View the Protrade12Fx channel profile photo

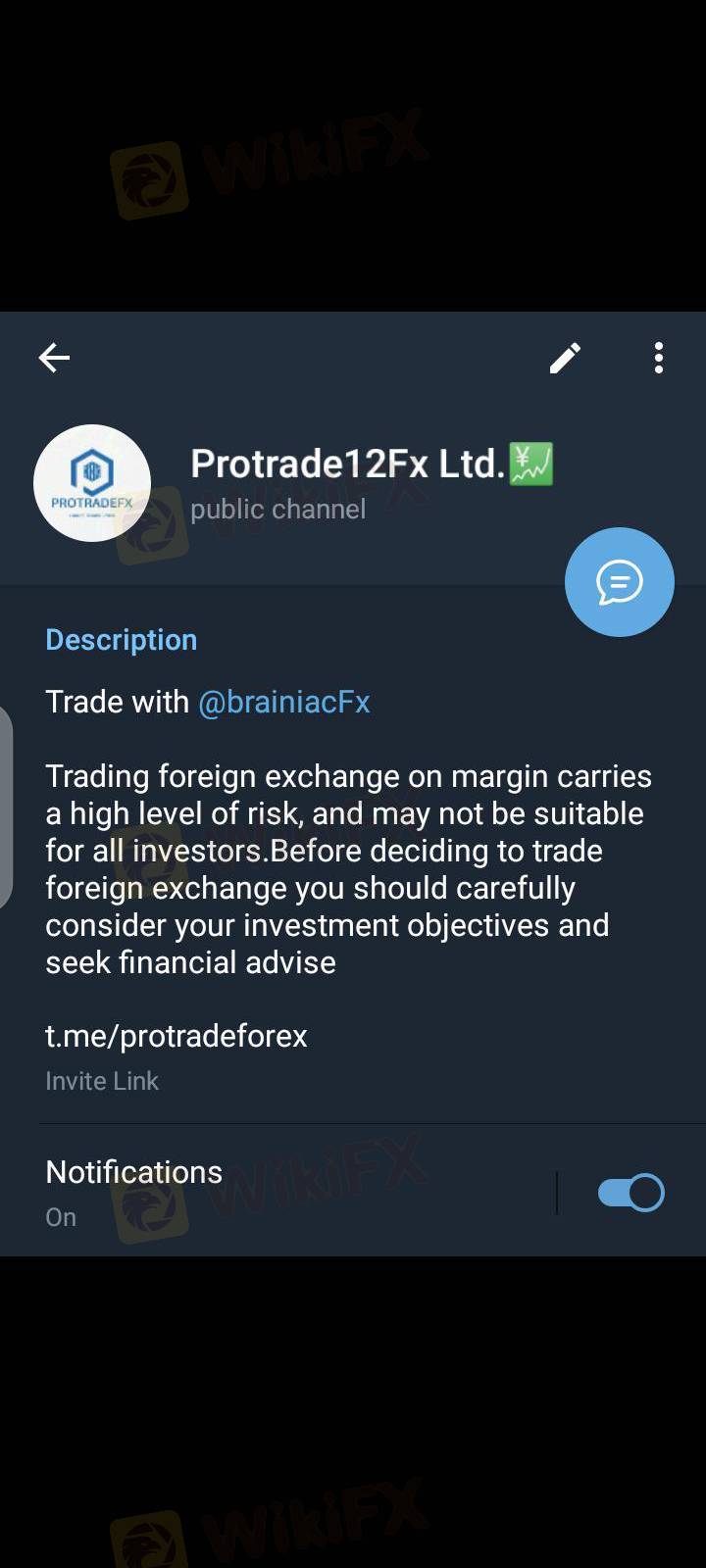point(92,483)
